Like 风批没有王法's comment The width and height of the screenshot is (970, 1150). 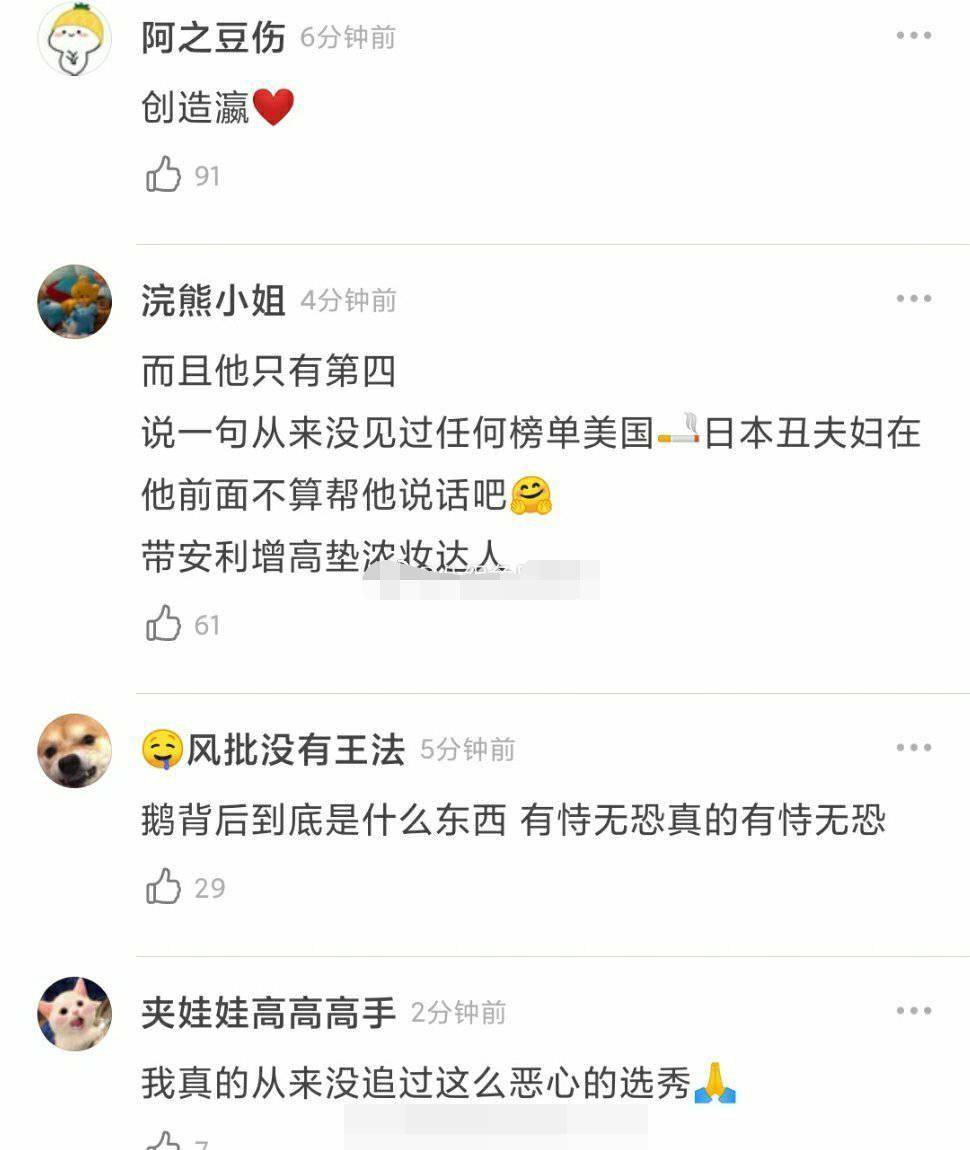point(164,887)
